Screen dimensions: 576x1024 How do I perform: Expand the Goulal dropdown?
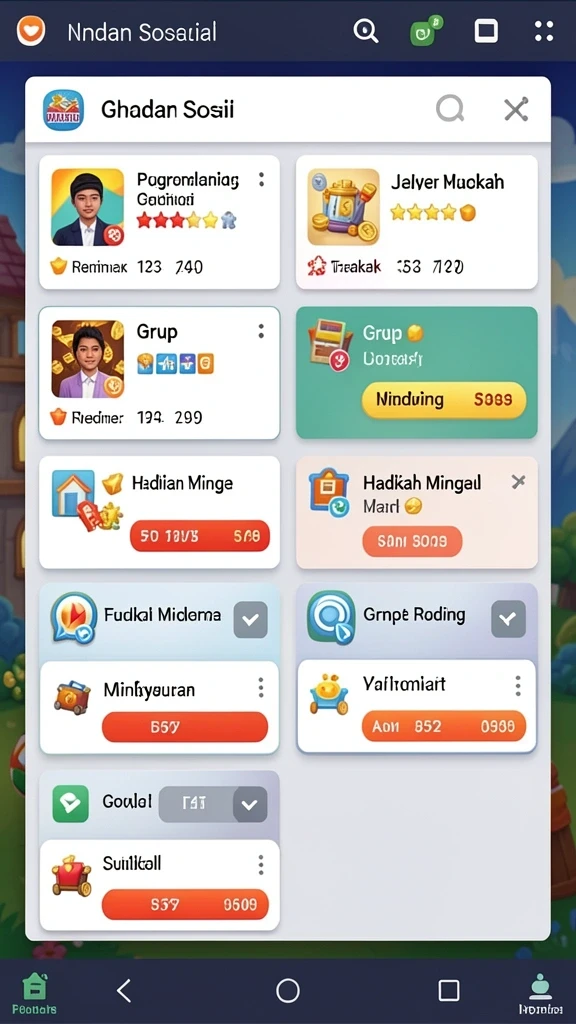click(250, 805)
